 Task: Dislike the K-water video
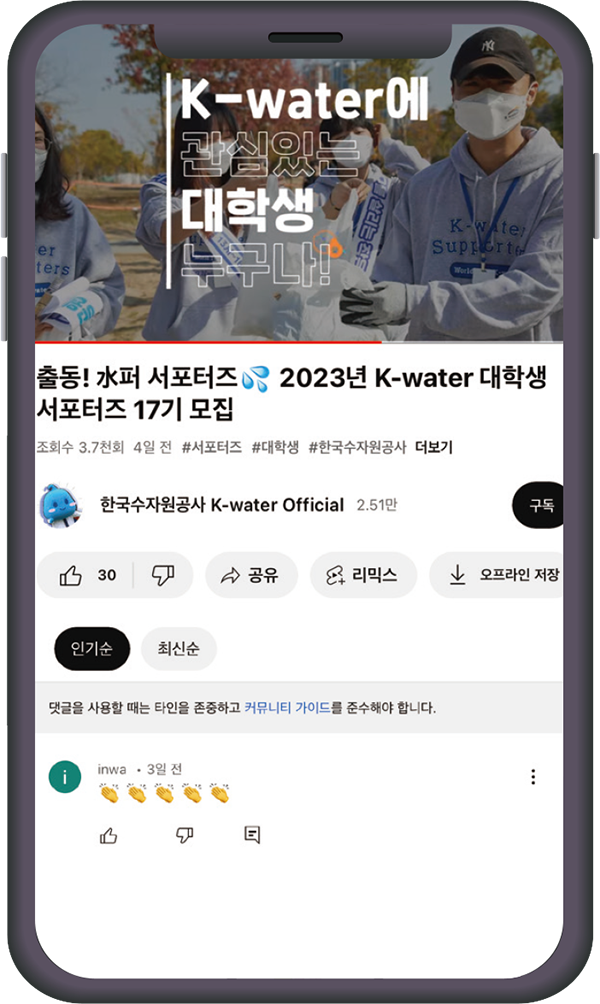tap(163, 575)
